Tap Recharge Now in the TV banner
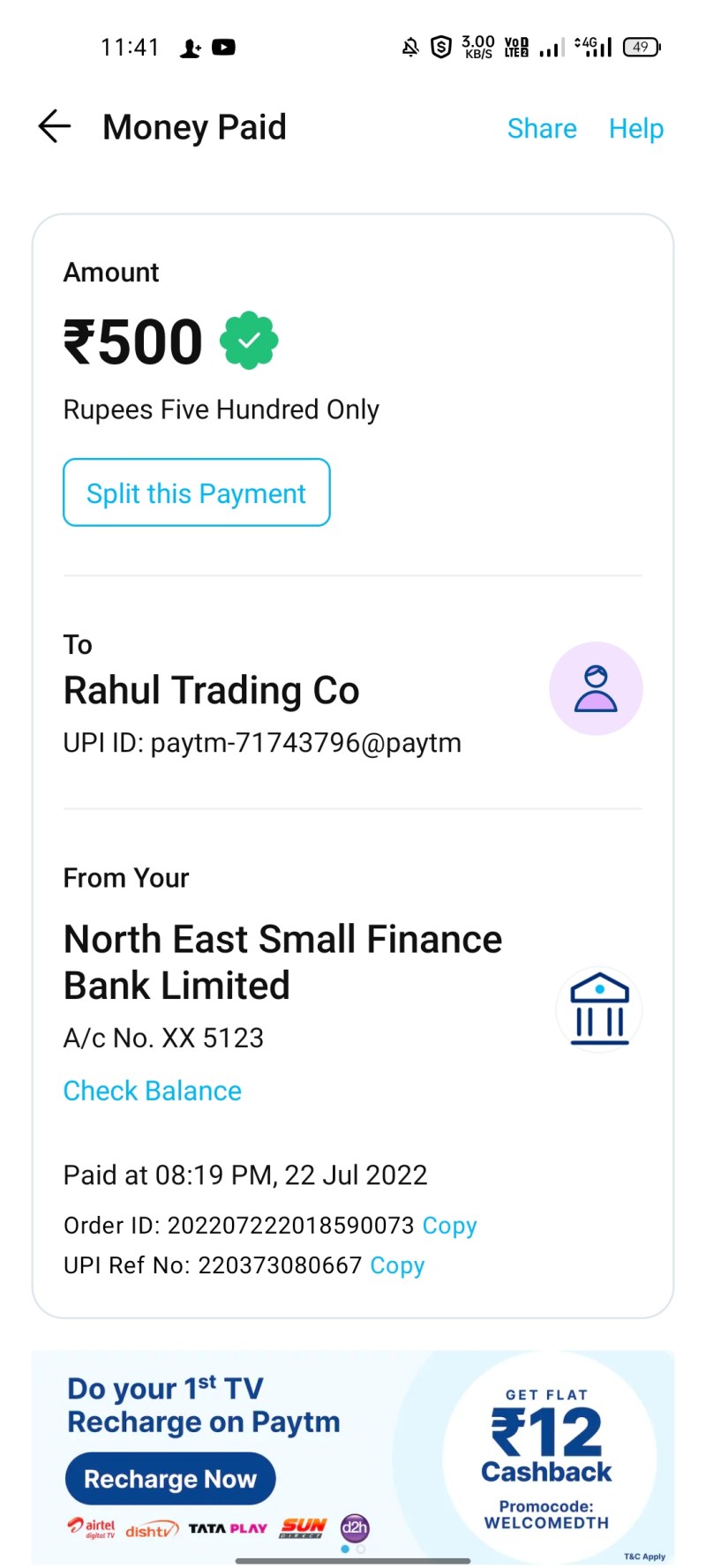The width and height of the screenshot is (706, 1568). (x=170, y=1479)
